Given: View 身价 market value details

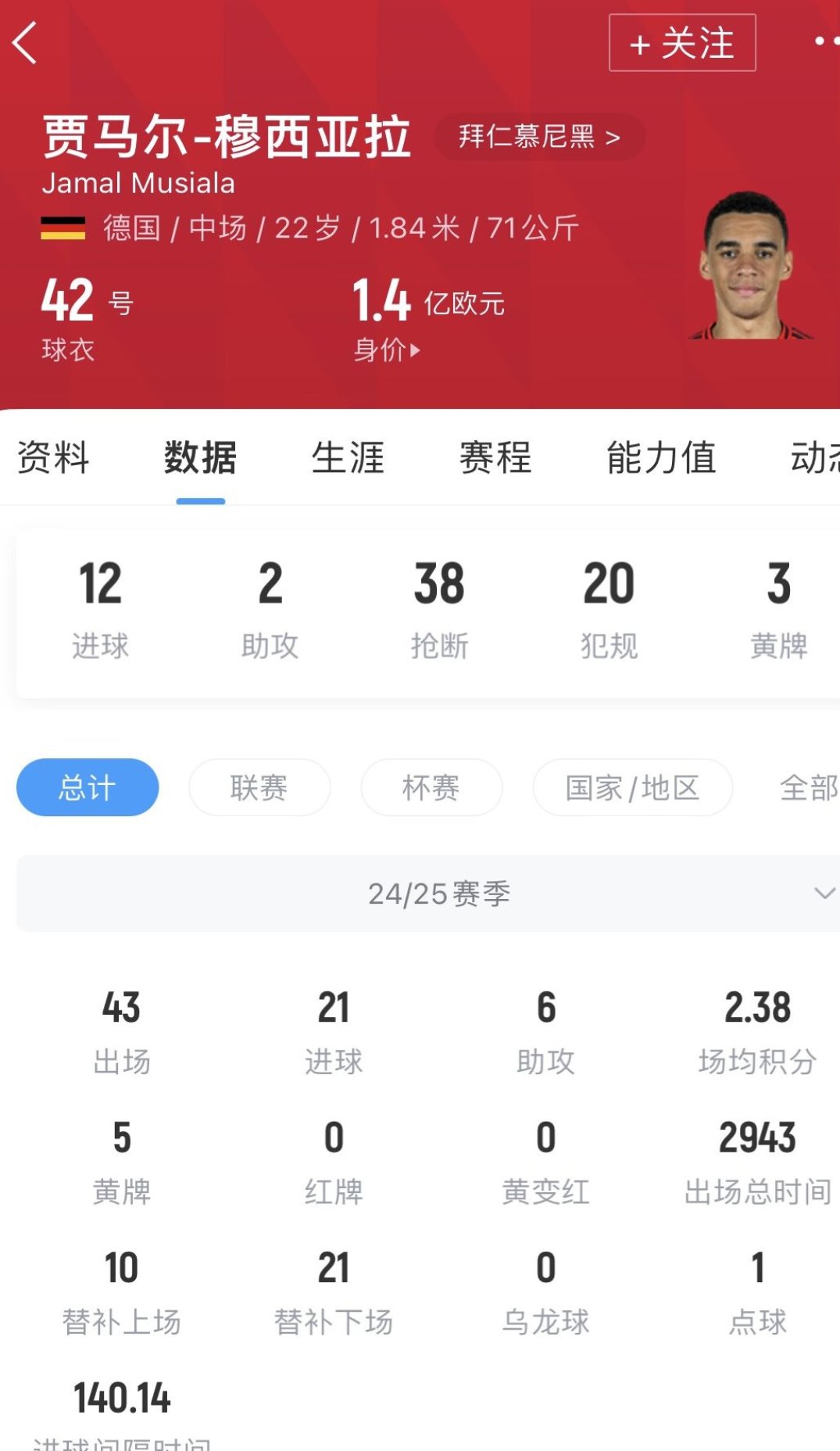Looking at the screenshot, I should click(x=387, y=349).
